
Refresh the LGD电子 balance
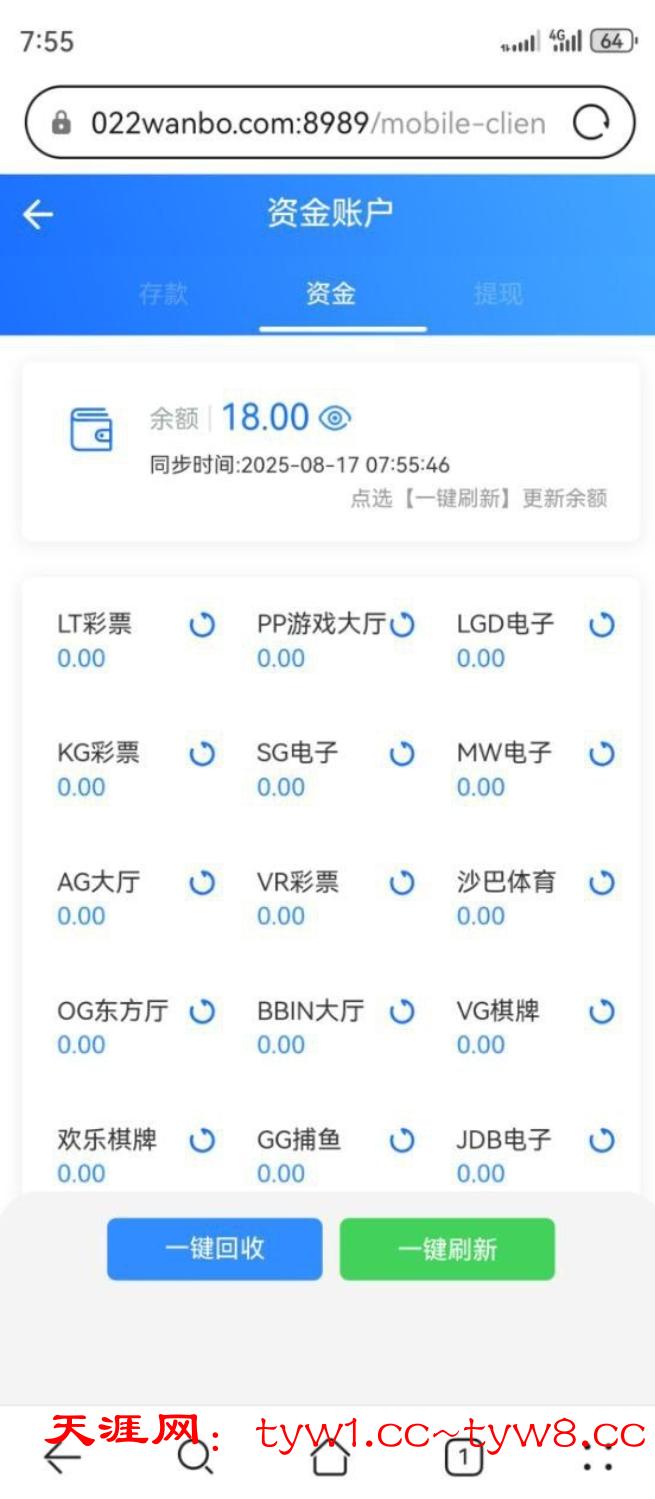pos(601,626)
